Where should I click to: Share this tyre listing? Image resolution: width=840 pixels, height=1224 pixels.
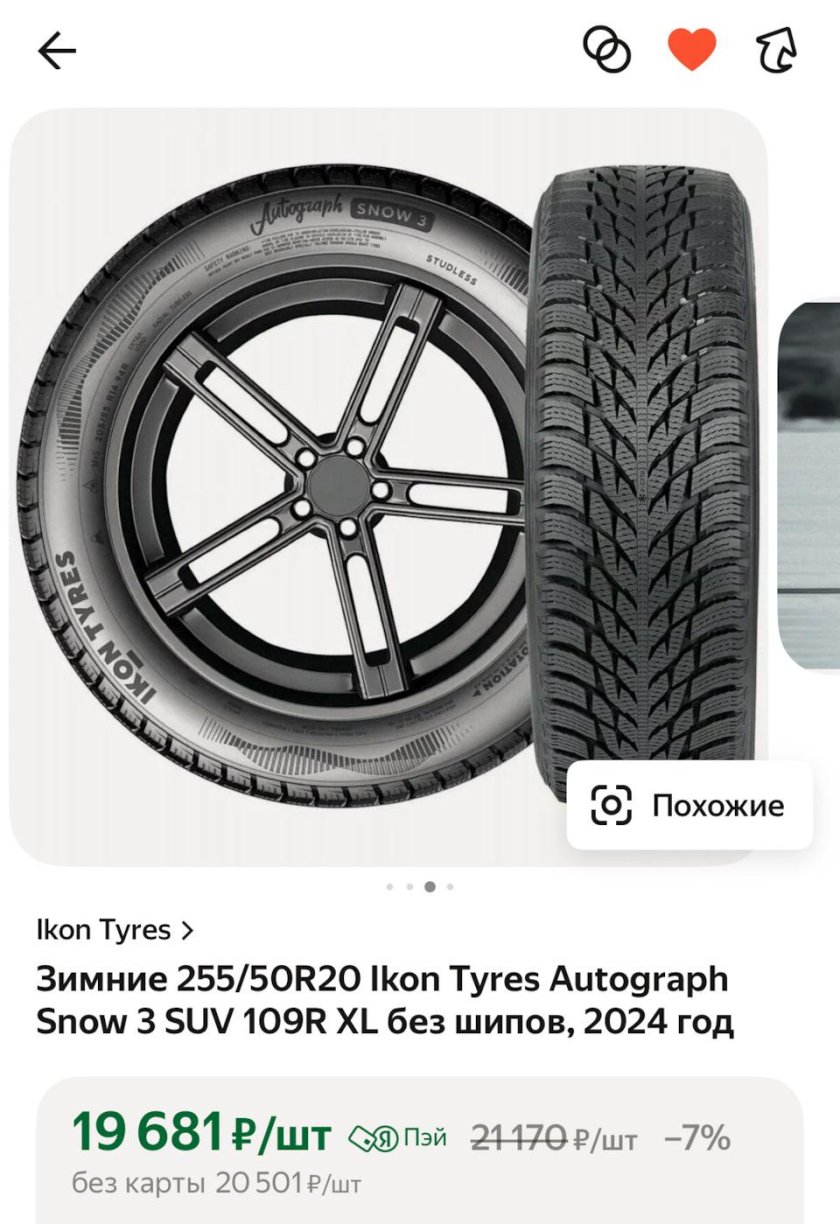(x=777, y=49)
